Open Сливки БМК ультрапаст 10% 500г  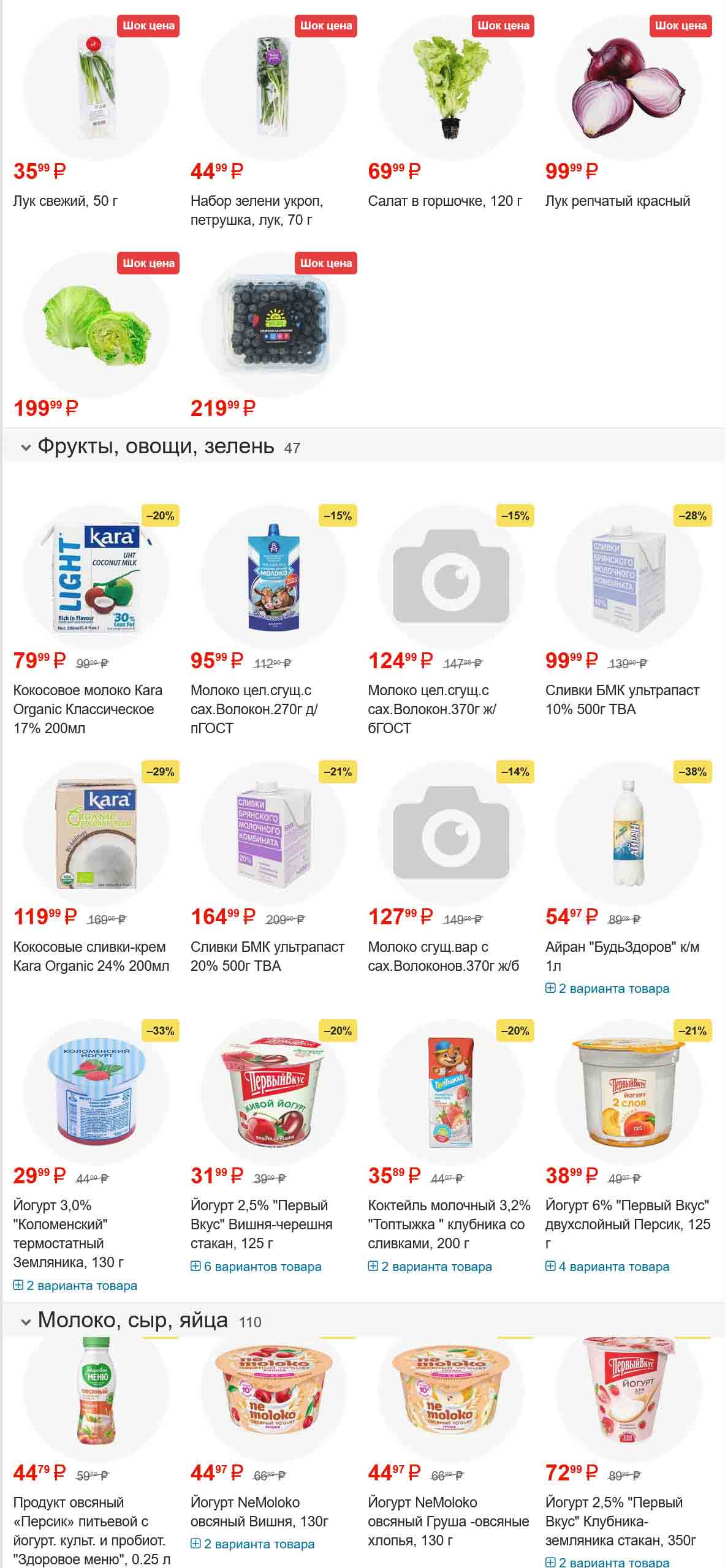[621, 699]
